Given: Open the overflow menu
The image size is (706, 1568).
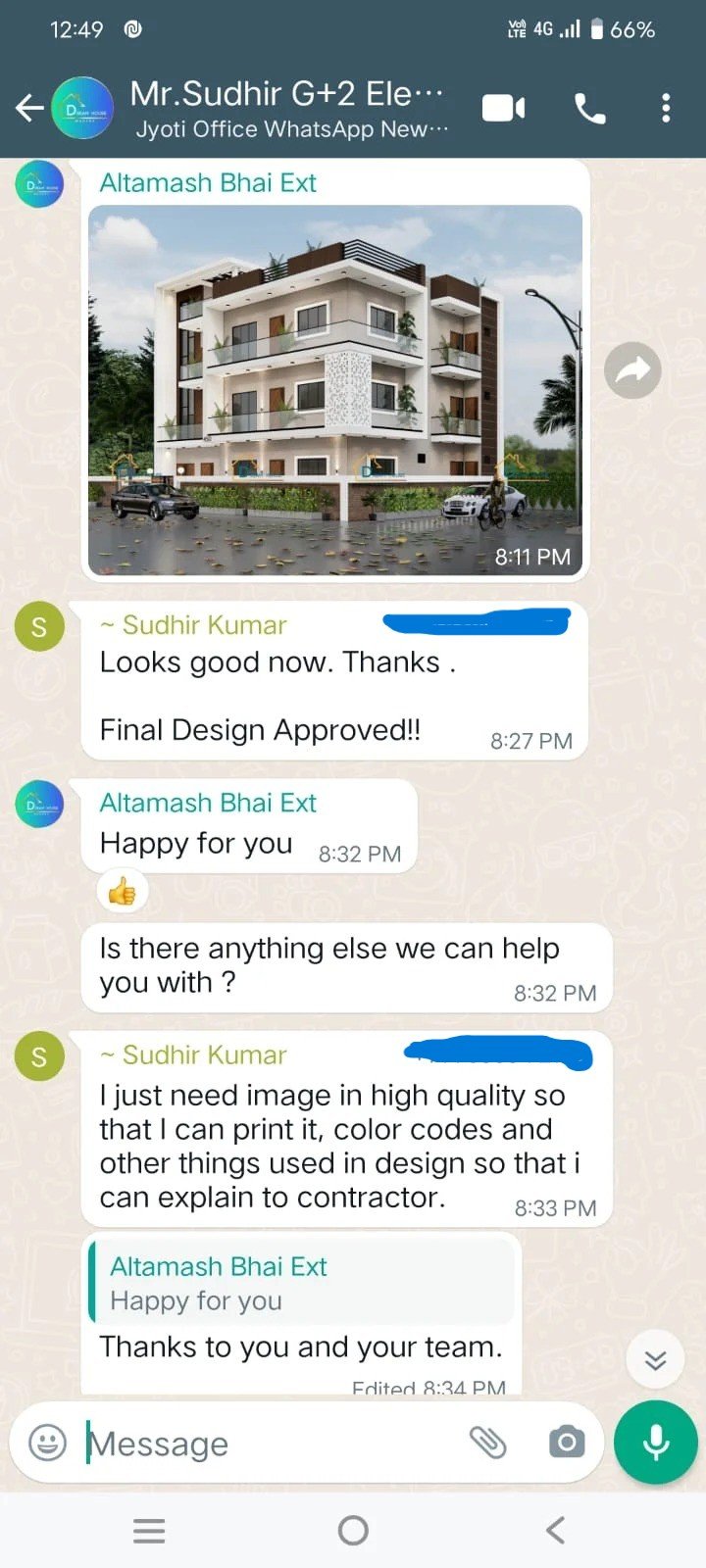Looking at the screenshot, I should [x=666, y=108].
